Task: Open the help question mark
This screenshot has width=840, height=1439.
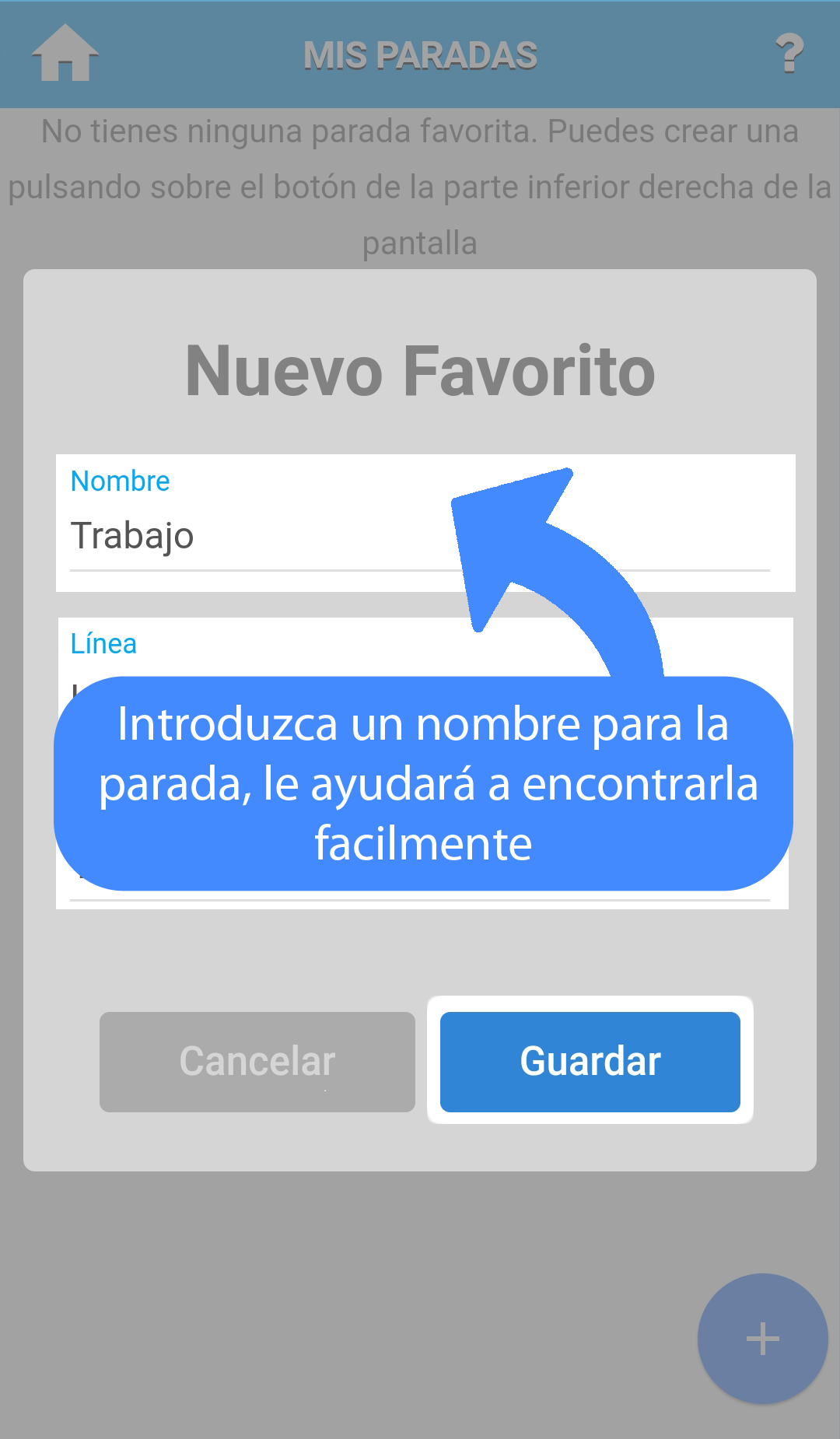Action: (x=789, y=54)
